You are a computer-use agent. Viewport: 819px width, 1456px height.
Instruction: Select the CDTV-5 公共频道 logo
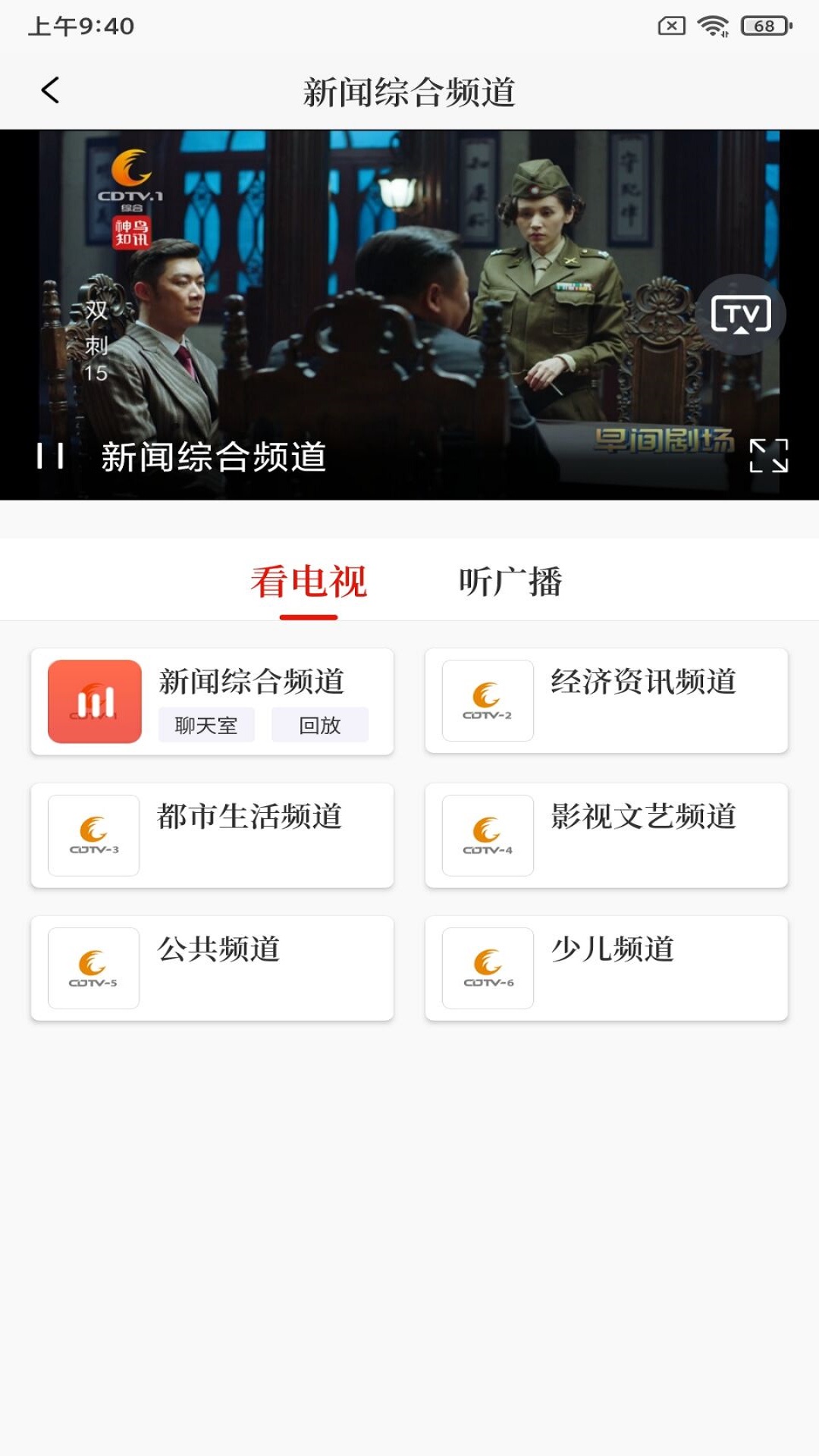coord(93,968)
